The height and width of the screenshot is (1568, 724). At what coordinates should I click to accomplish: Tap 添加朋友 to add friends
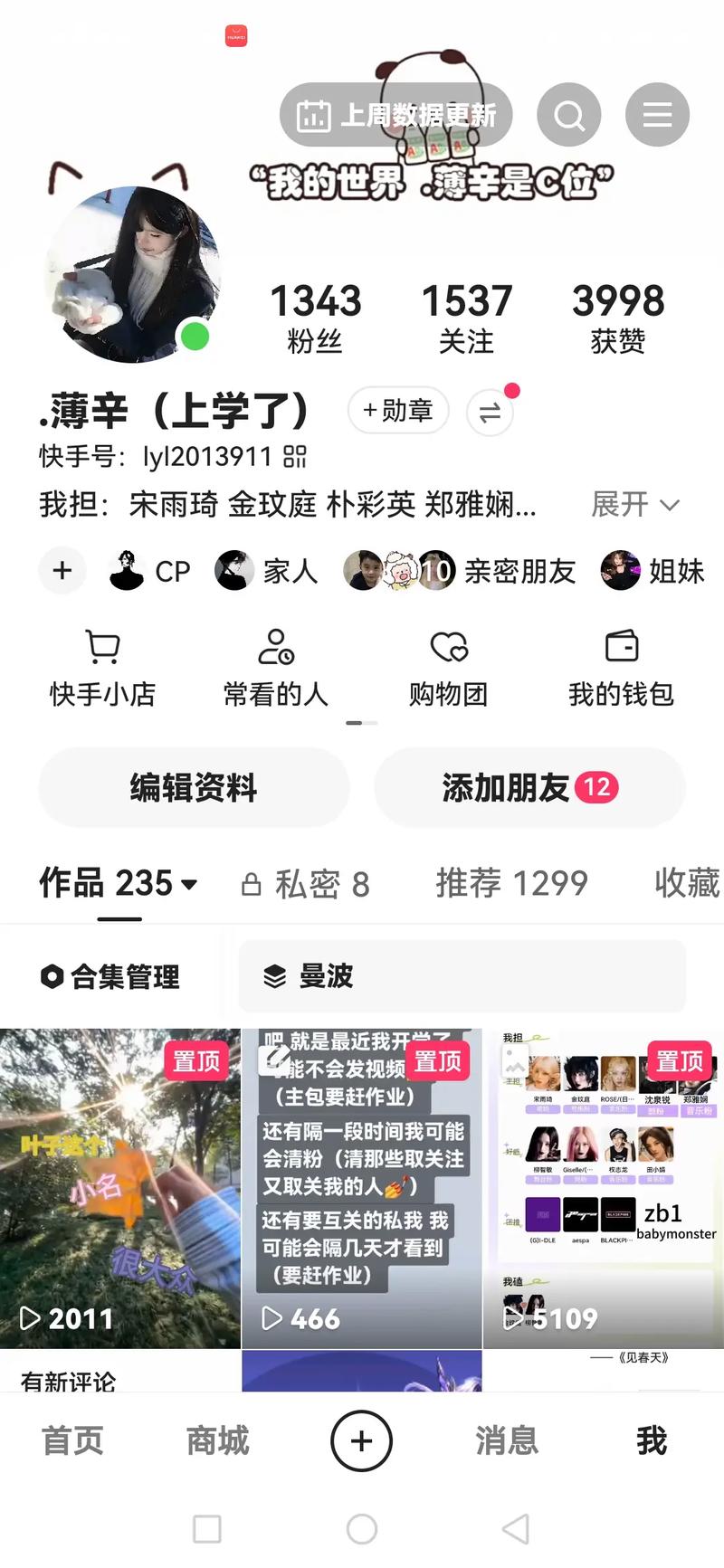(x=529, y=787)
